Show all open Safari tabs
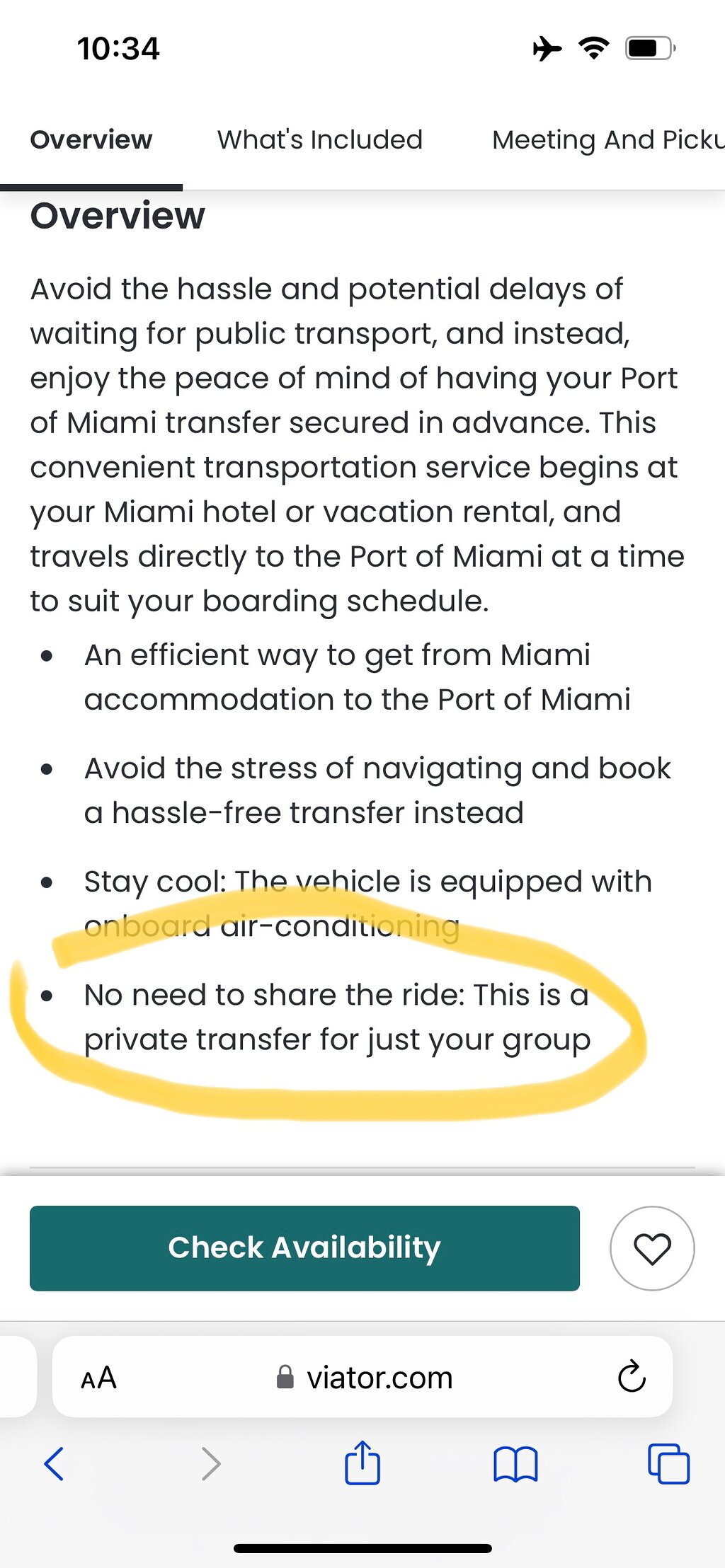Image resolution: width=725 pixels, height=1568 pixels. point(668,1463)
